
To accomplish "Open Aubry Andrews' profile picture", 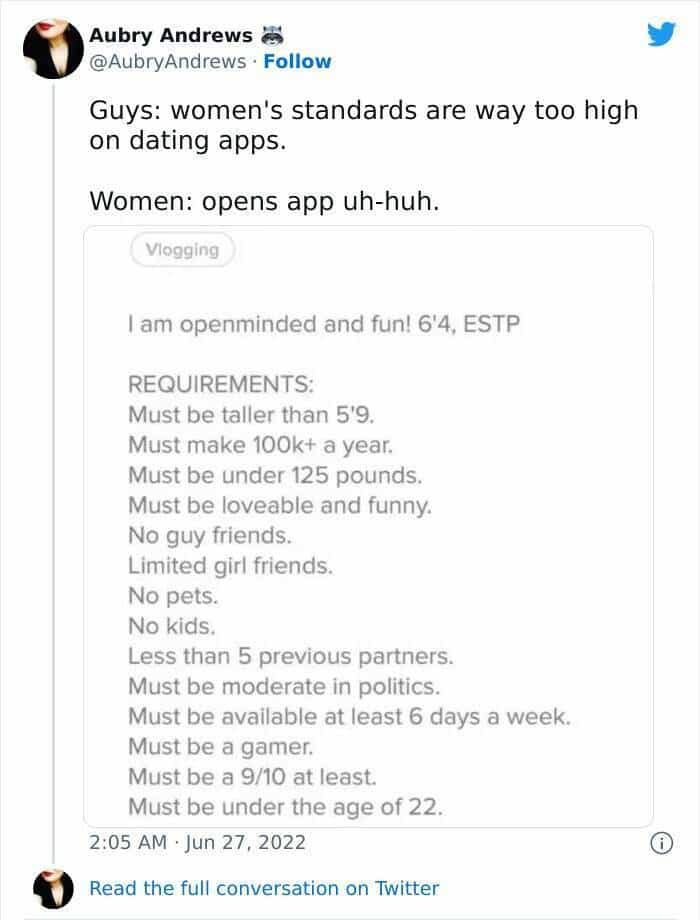I will point(50,48).
